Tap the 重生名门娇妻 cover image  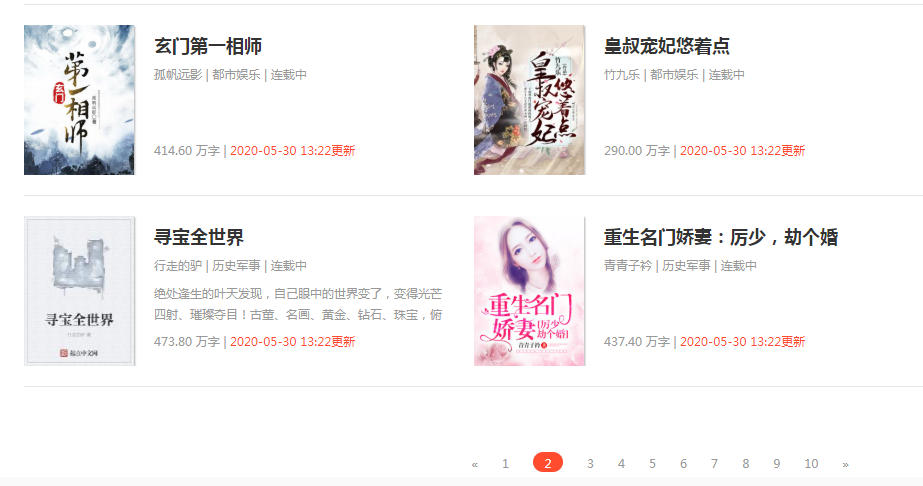(529, 291)
